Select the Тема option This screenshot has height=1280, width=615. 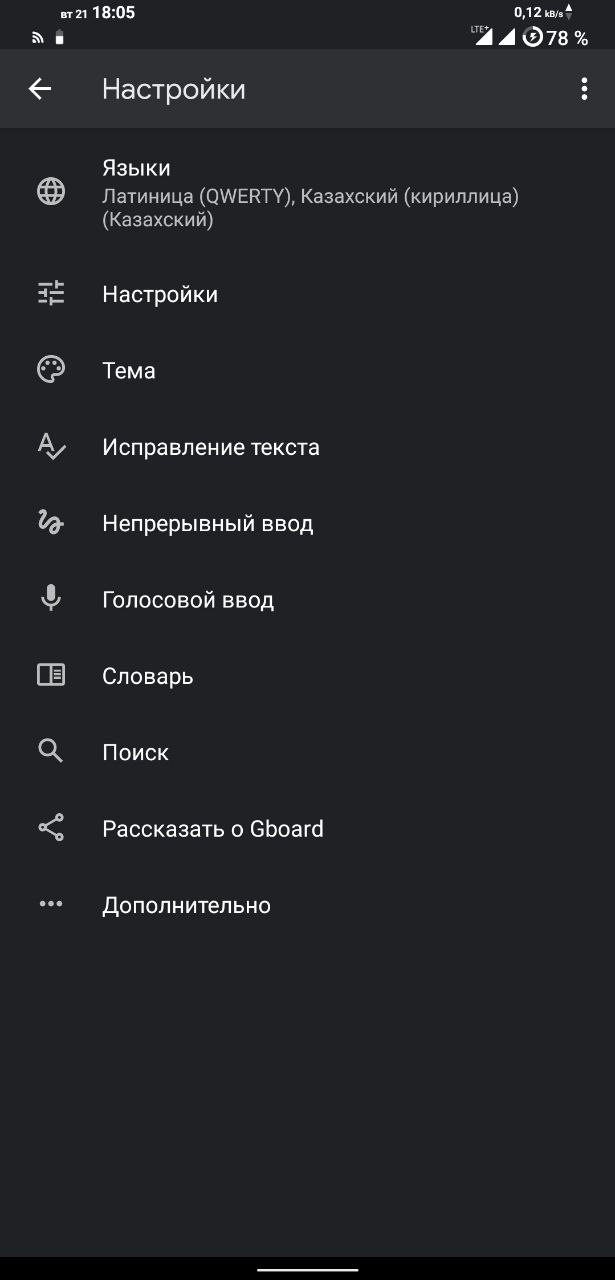pyautogui.click(x=307, y=370)
